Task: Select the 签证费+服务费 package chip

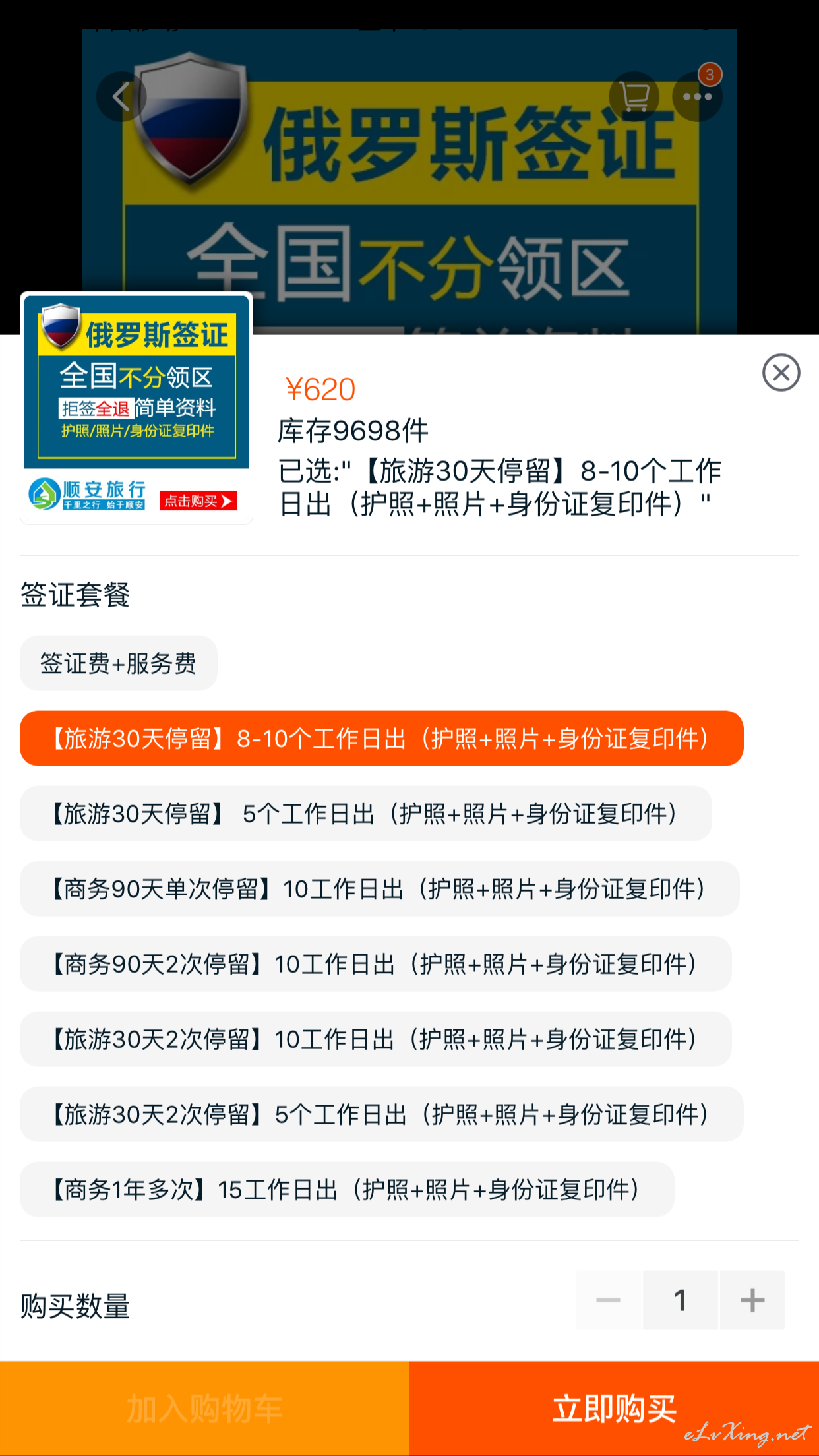Action: pos(119,663)
